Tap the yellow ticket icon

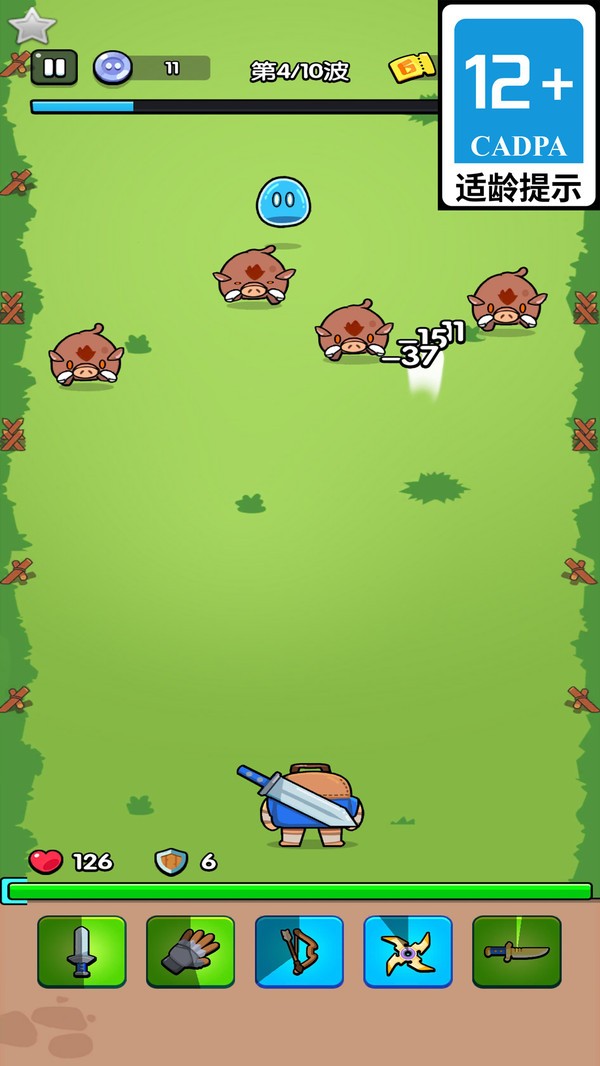[x=412, y=67]
